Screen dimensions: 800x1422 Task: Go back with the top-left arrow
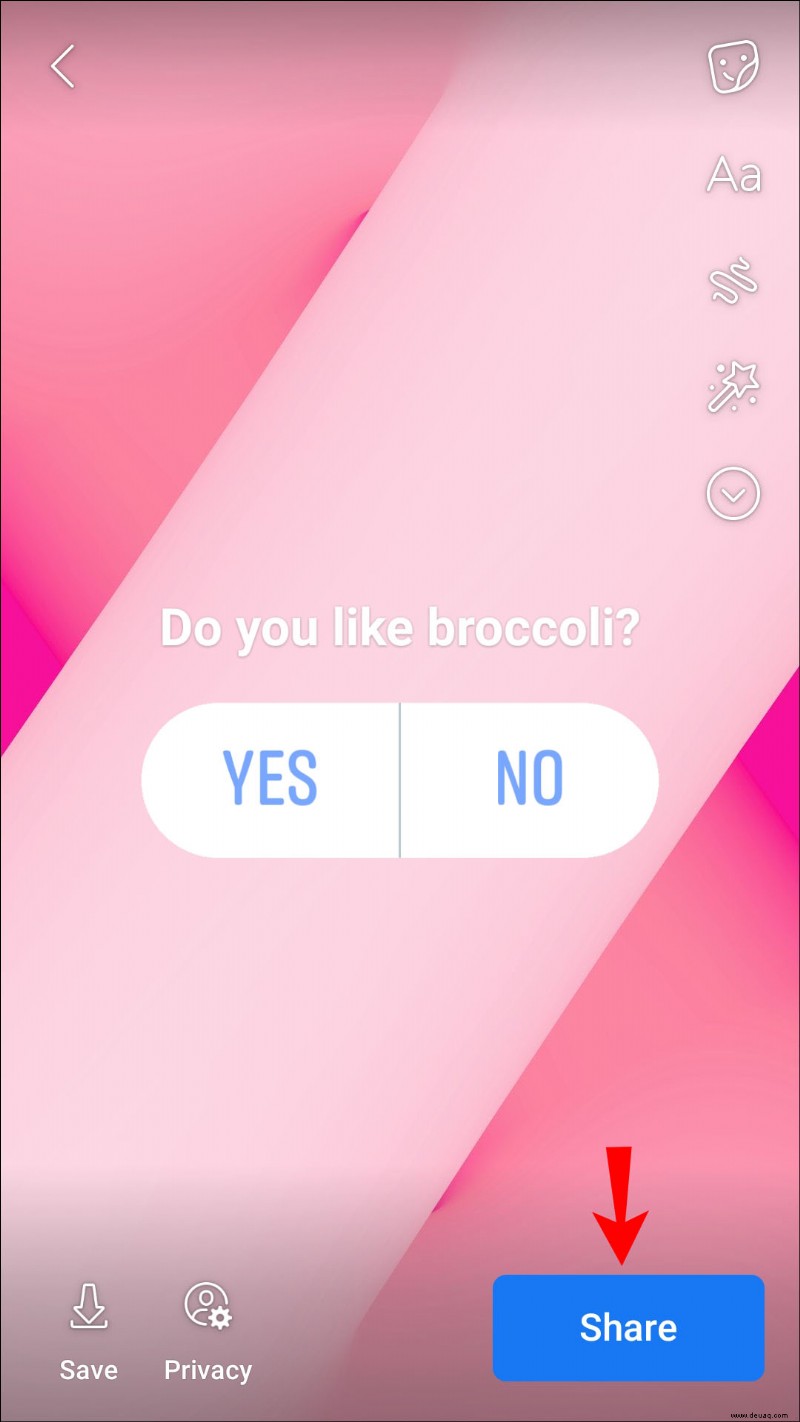coord(63,68)
